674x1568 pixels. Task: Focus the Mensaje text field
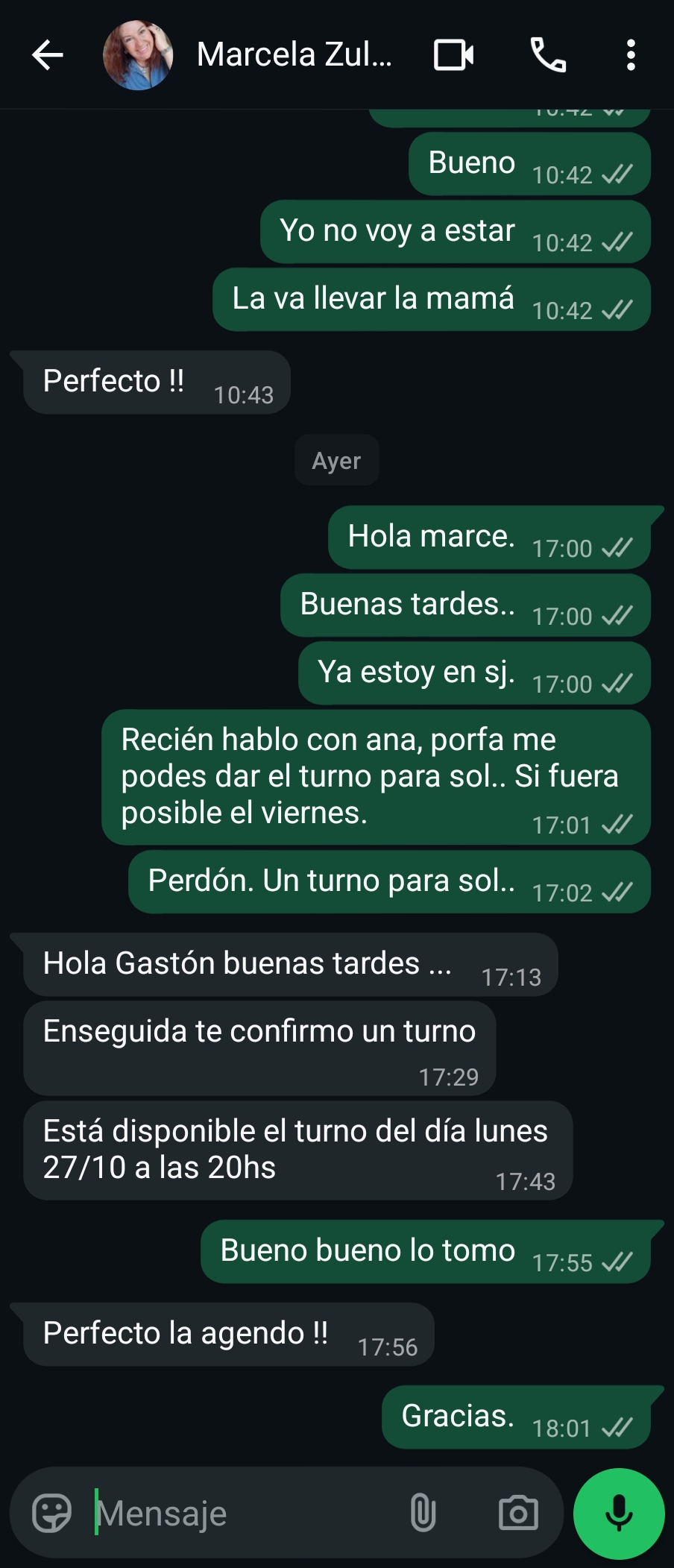click(239, 1513)
